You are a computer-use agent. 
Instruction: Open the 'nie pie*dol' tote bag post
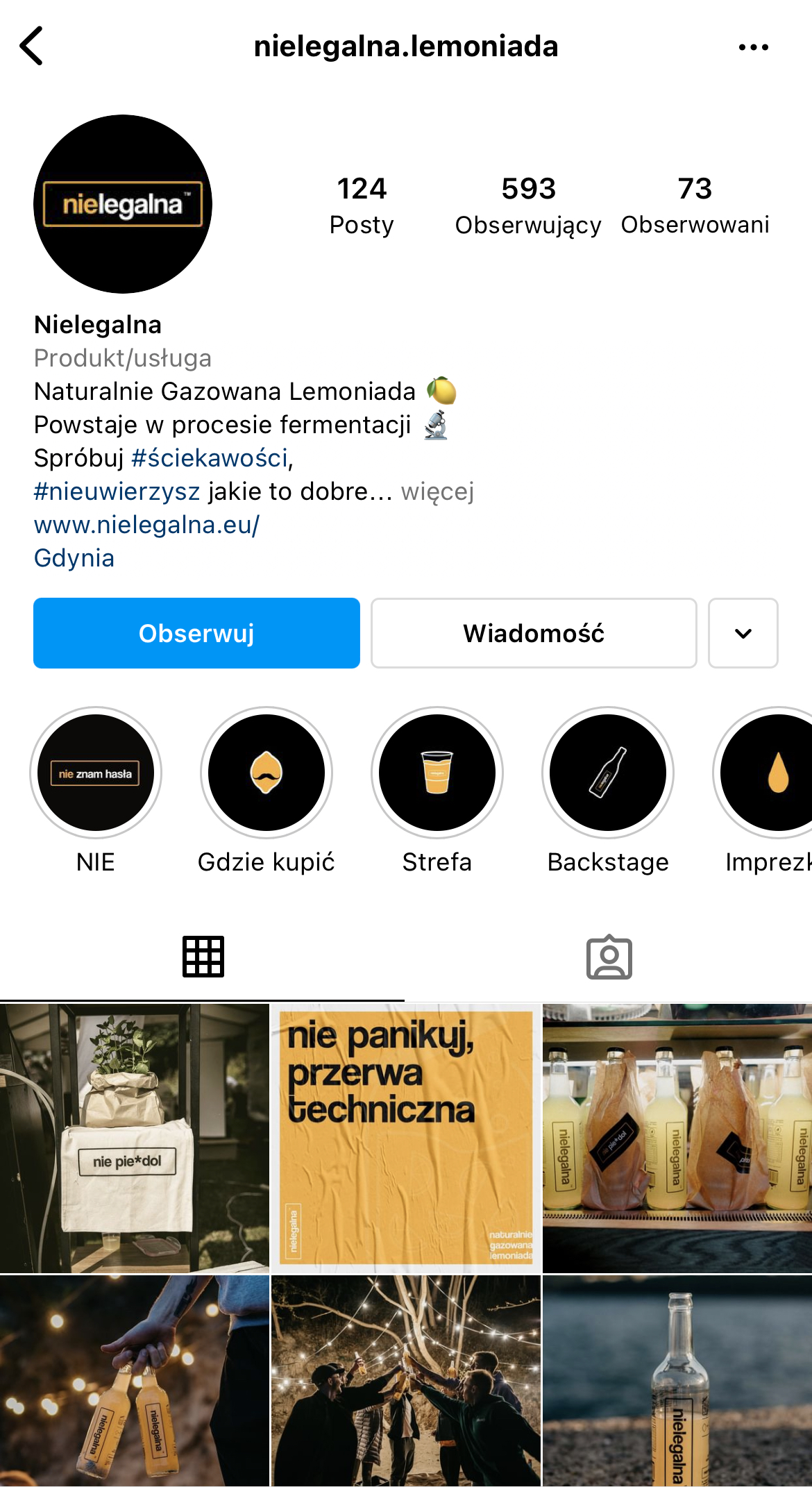click(134, 1138)
